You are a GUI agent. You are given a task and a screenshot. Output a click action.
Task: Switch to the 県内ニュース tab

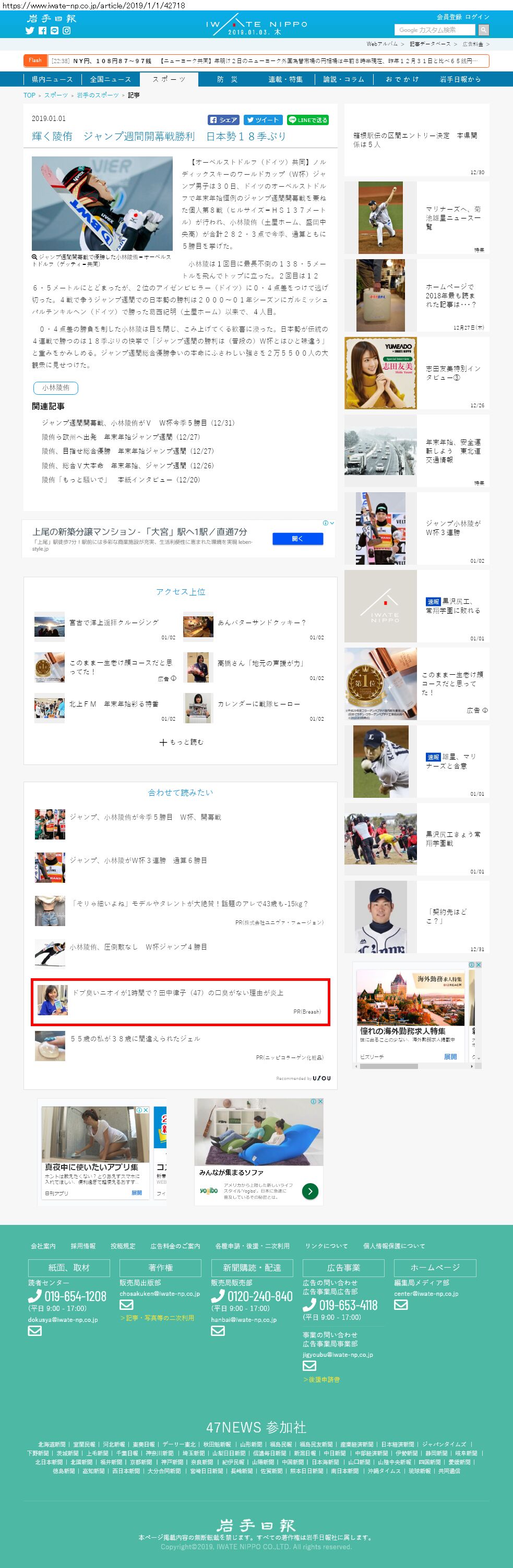(x=52, y=79)
